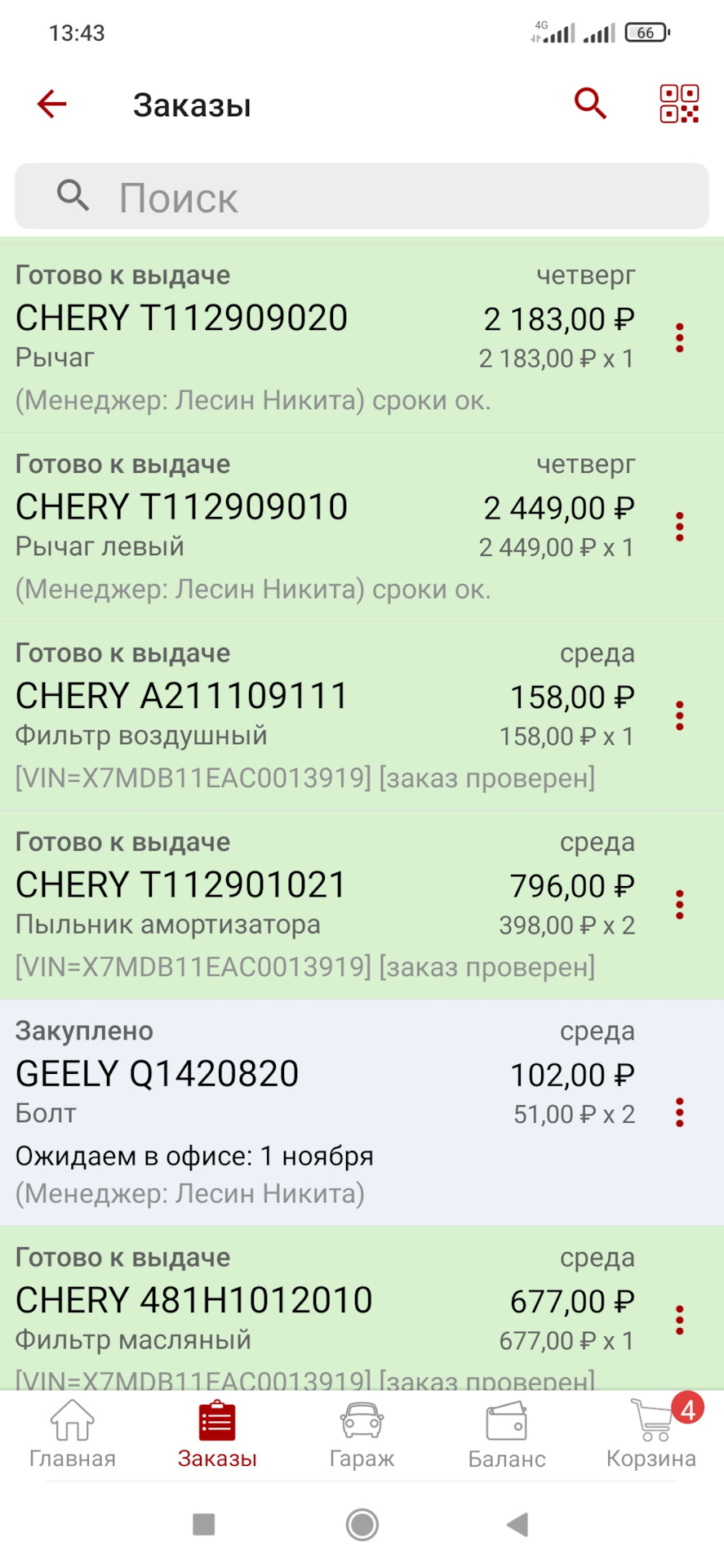This screenshot has width=724, height=1568.
Task: Open order CHERY A211109111 Фильтр воздушный
Action: click(245, 716)
